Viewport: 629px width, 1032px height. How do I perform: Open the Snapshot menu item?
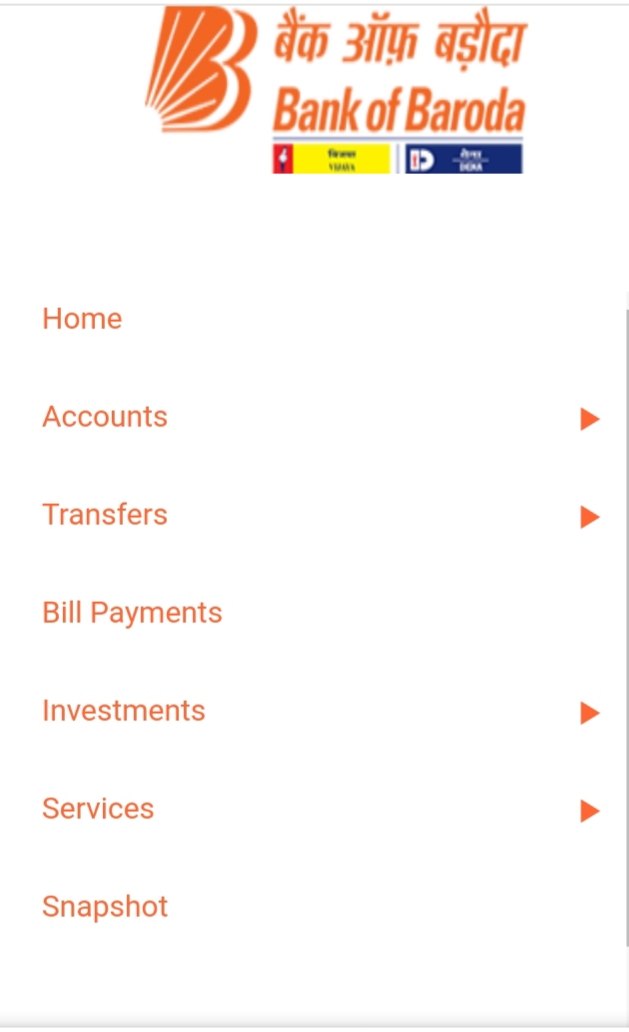pyautogui.click(x=105, y=907)
